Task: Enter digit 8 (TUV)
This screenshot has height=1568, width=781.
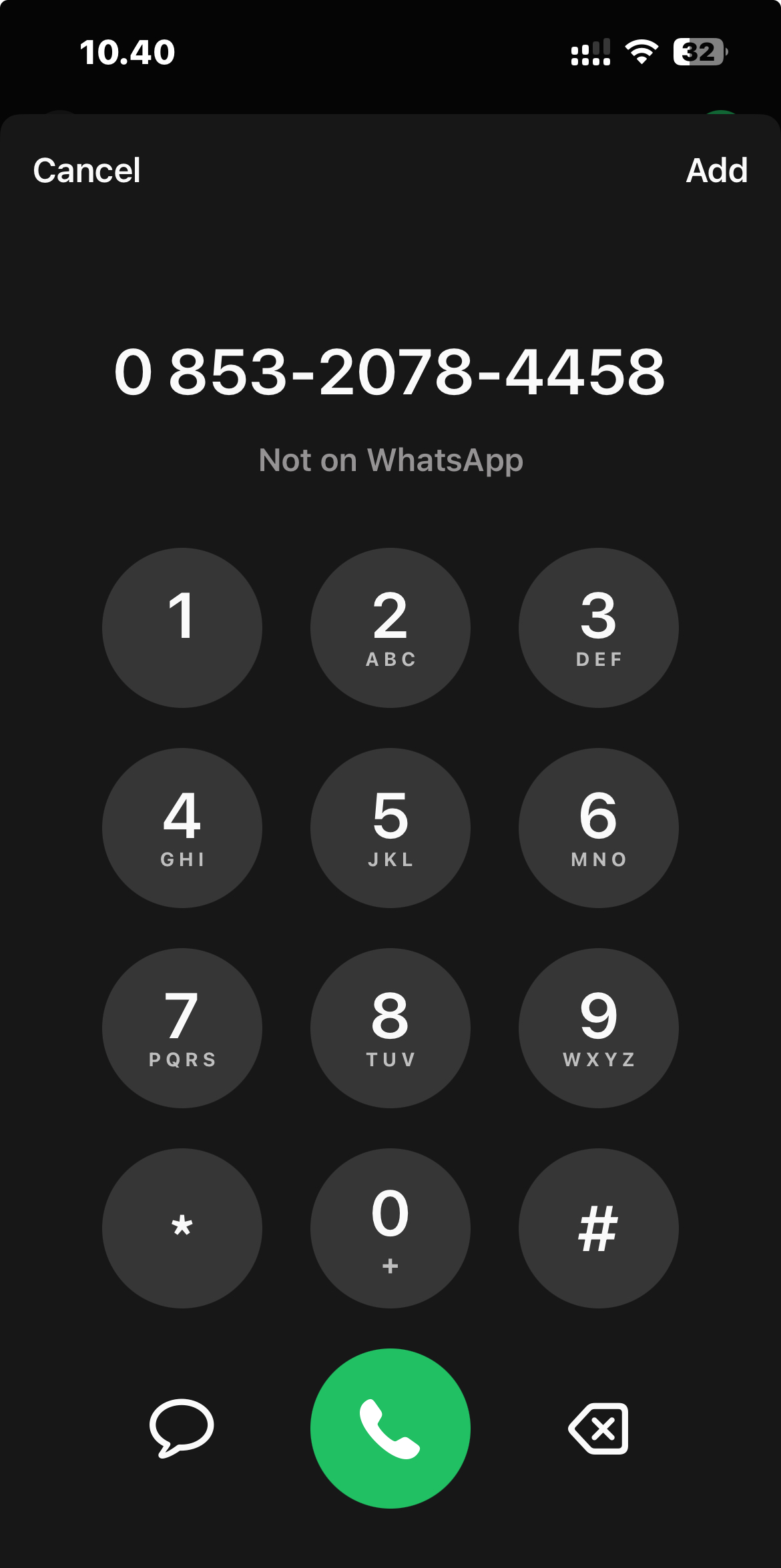Action: pos(390,1028)
